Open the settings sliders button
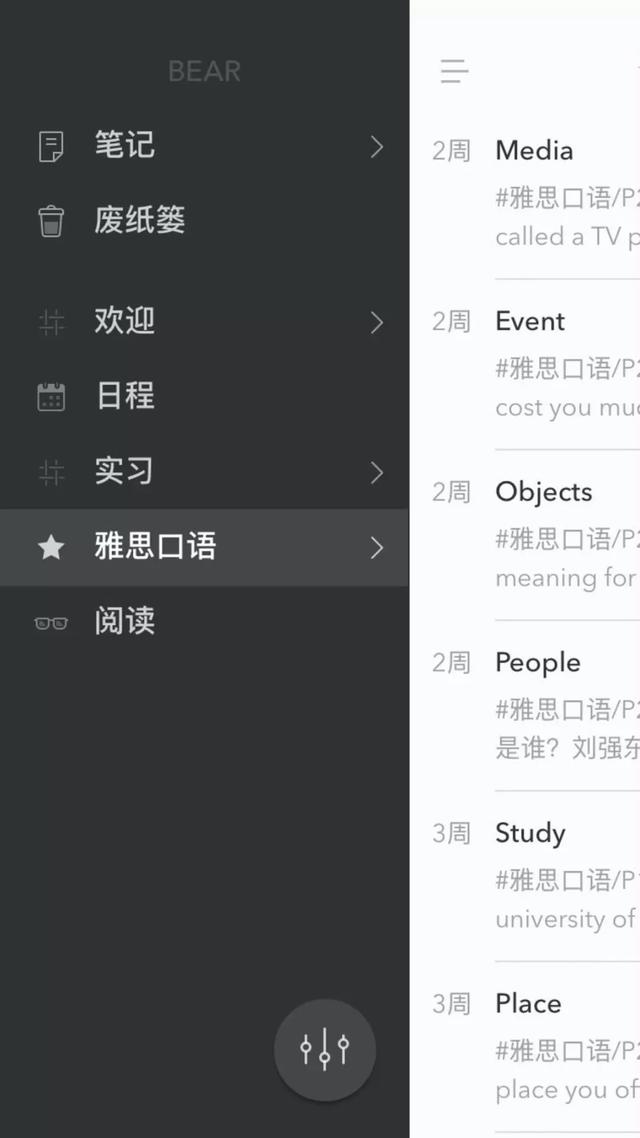 (x=325, y=1049)
